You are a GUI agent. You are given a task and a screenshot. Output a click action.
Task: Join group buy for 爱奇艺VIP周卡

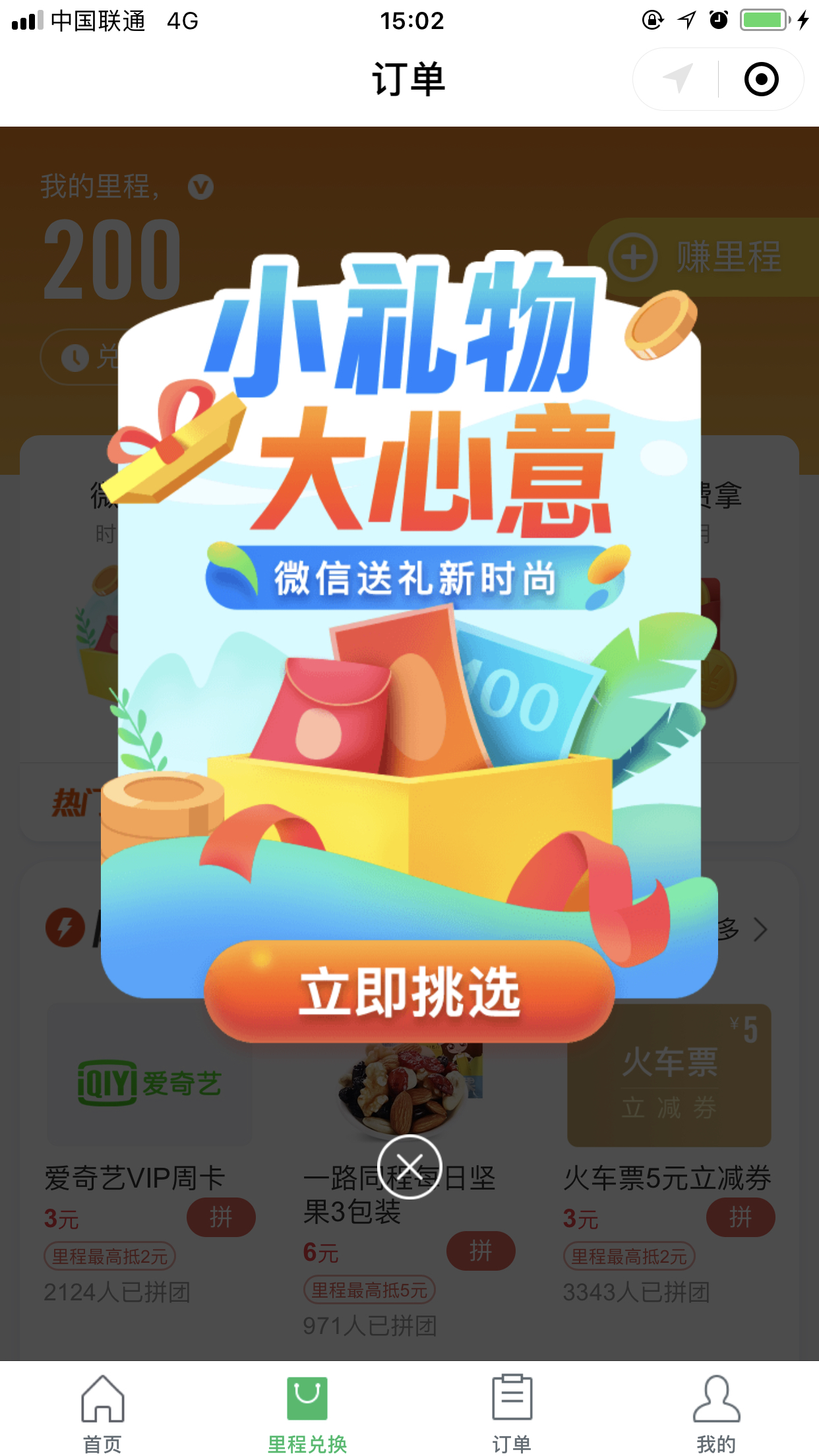click(x=221, y=1217)
